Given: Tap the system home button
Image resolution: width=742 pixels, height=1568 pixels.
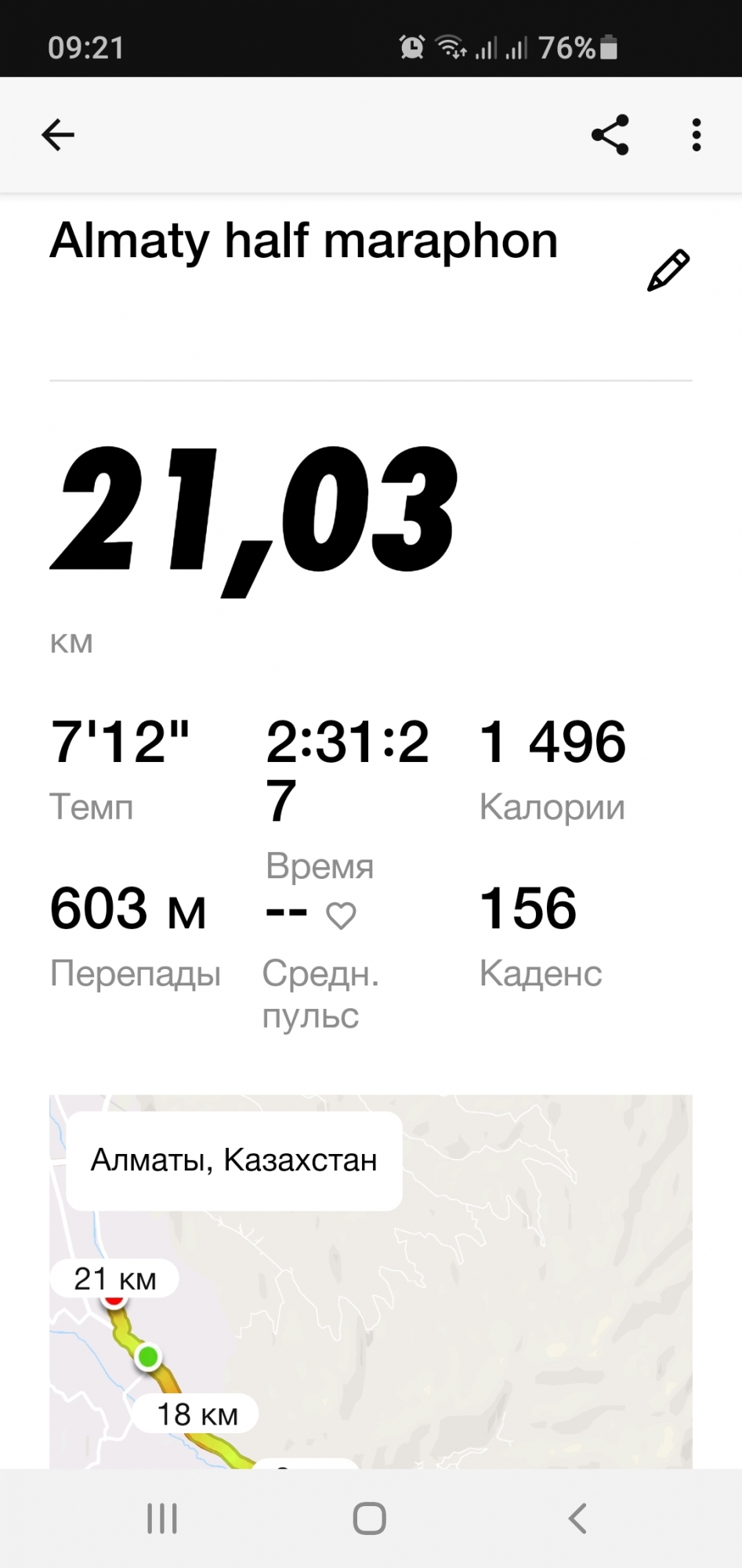Looking at the screenshot, I should click(x=370, y=1519).
